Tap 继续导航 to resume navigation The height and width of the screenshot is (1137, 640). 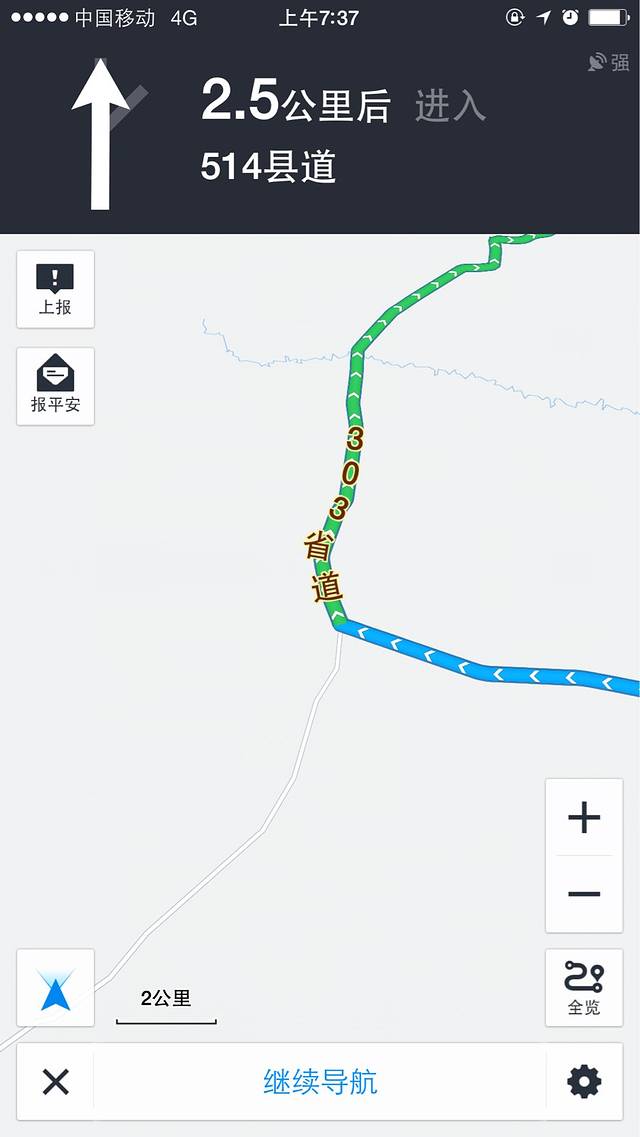pos(320,1081)
